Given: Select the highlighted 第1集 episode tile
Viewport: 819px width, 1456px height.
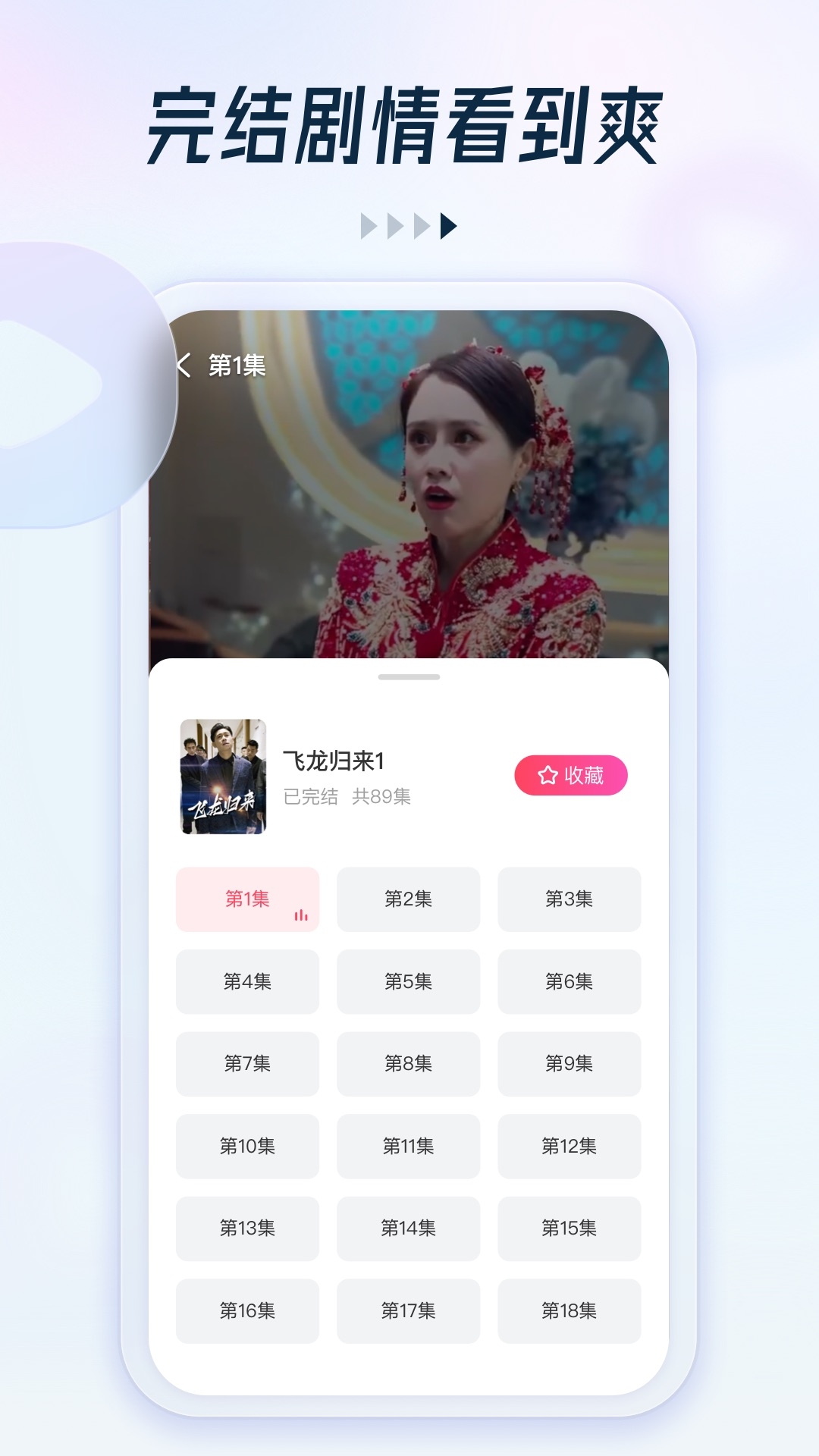Looking at the screenshot, I should tap(247, 899).
